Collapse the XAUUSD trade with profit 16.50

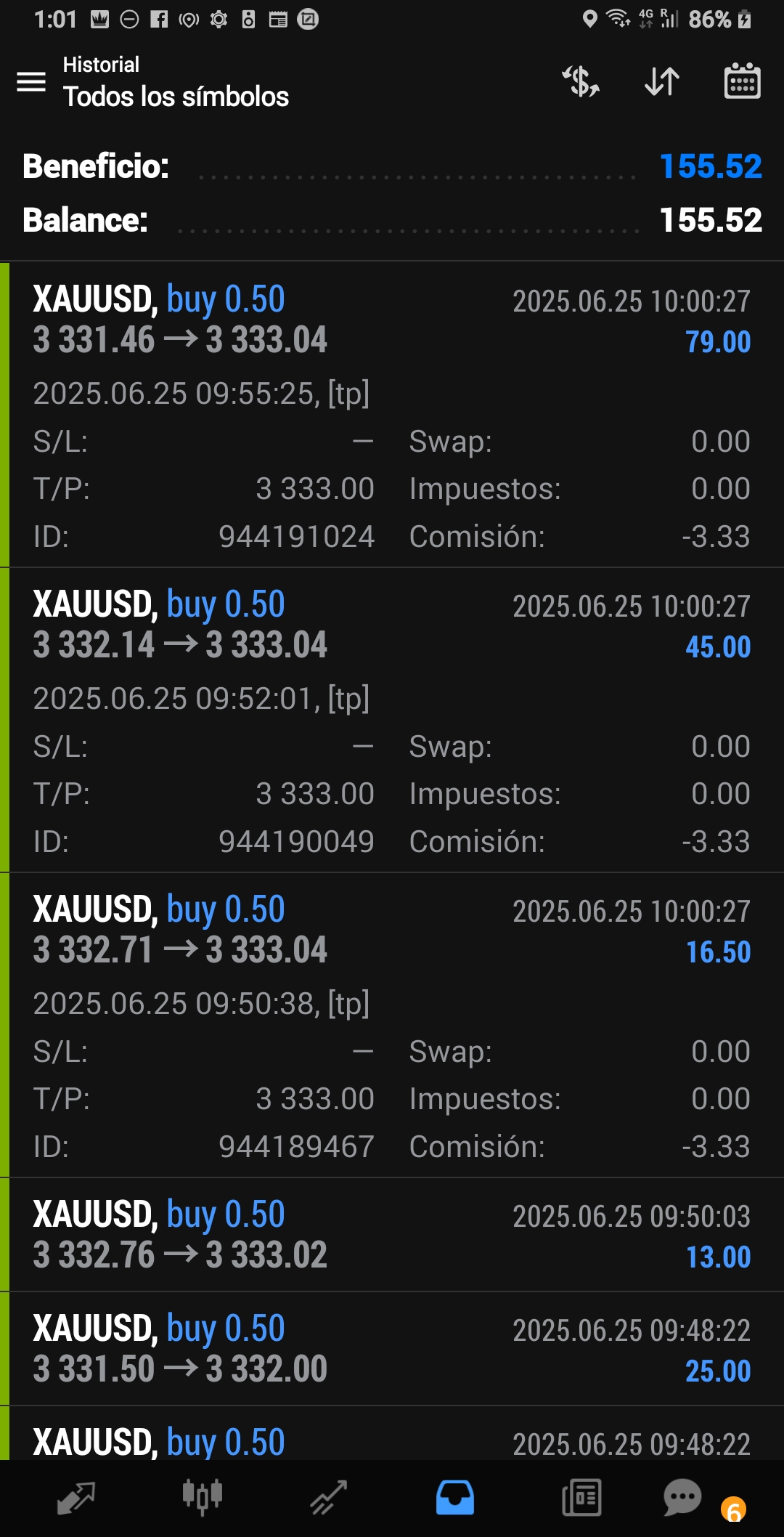click(x=392, y=1024)
